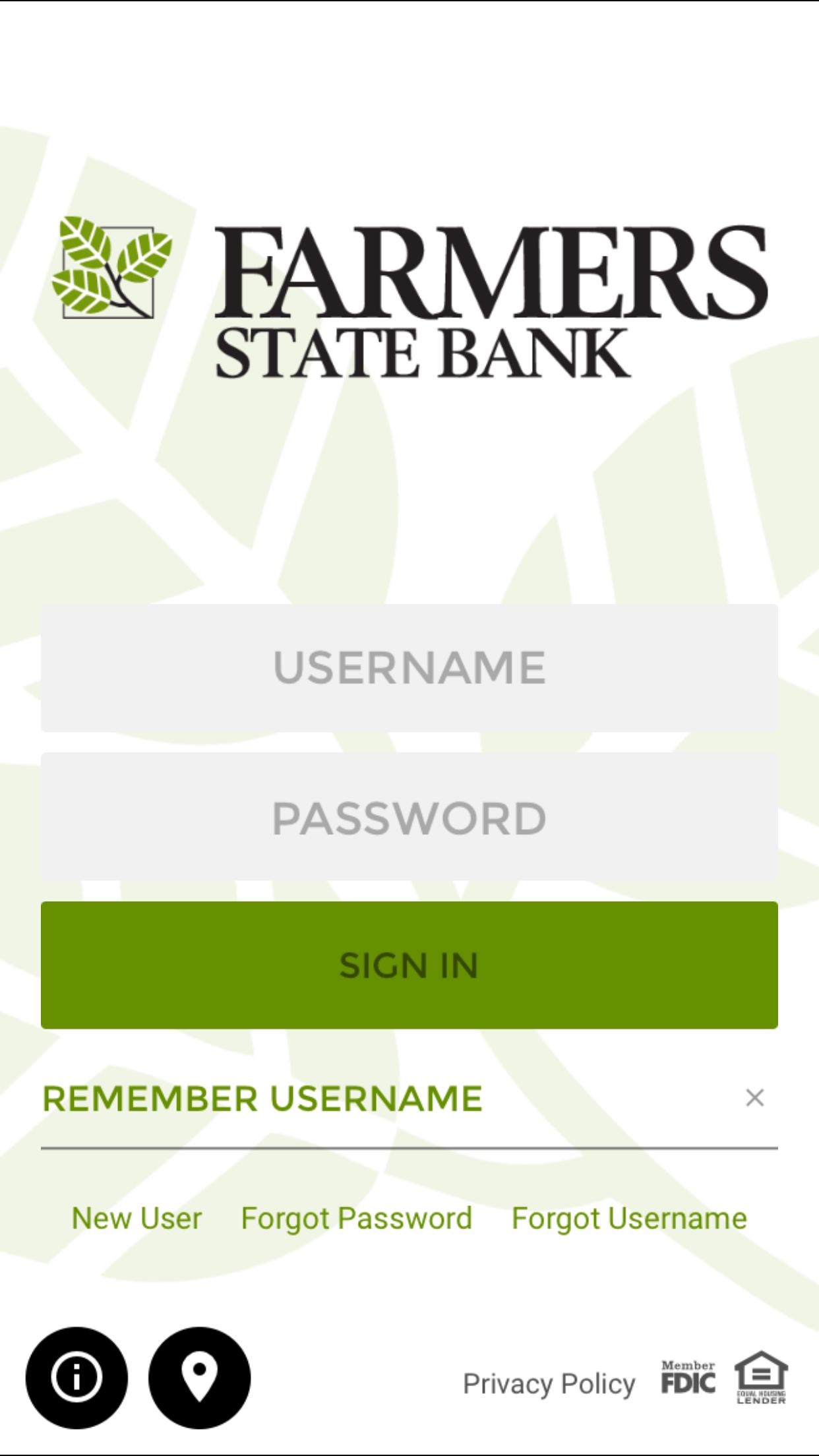The image size is (819, 1456).
Task: Open the New User link
Action: tap(136, 1218)
